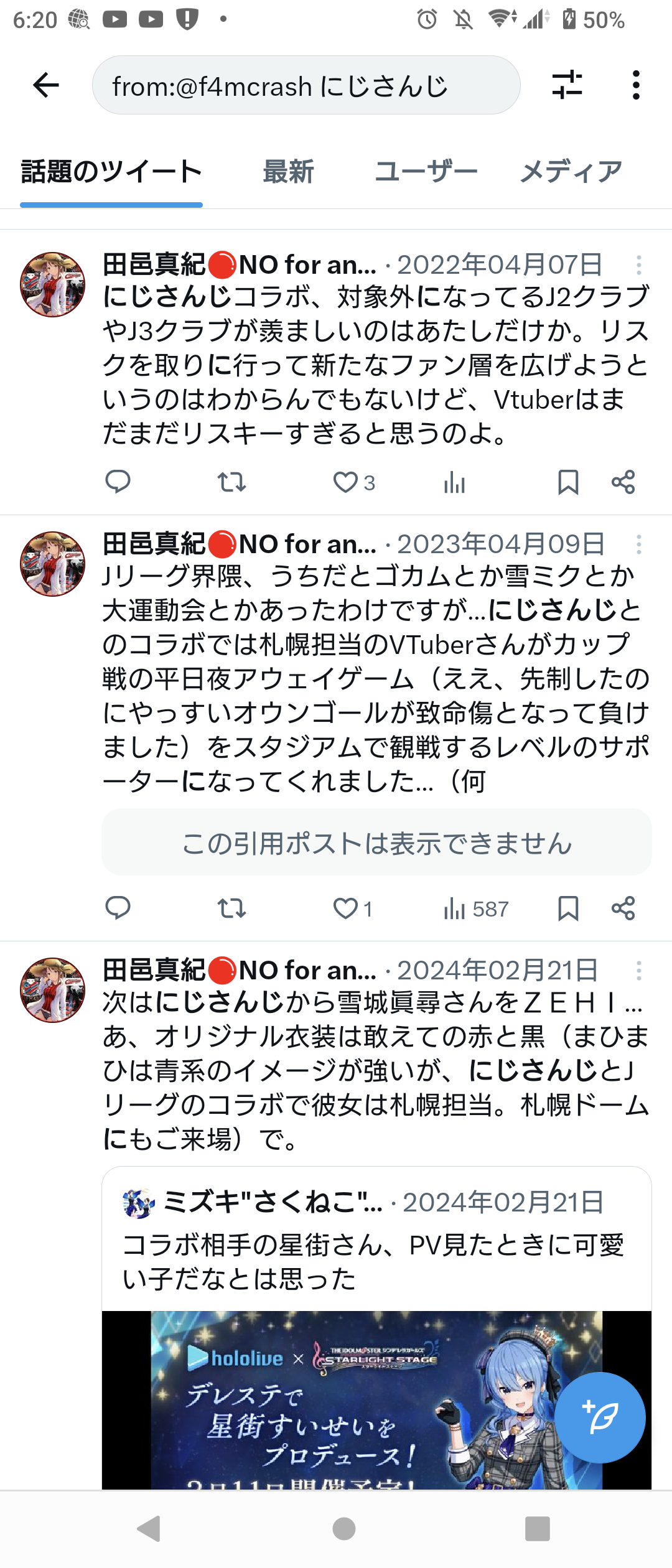Viewport: 672px width, 1568px height.
Task: Share the 2022年04月07日 tweet
Action: coord(623,482)
